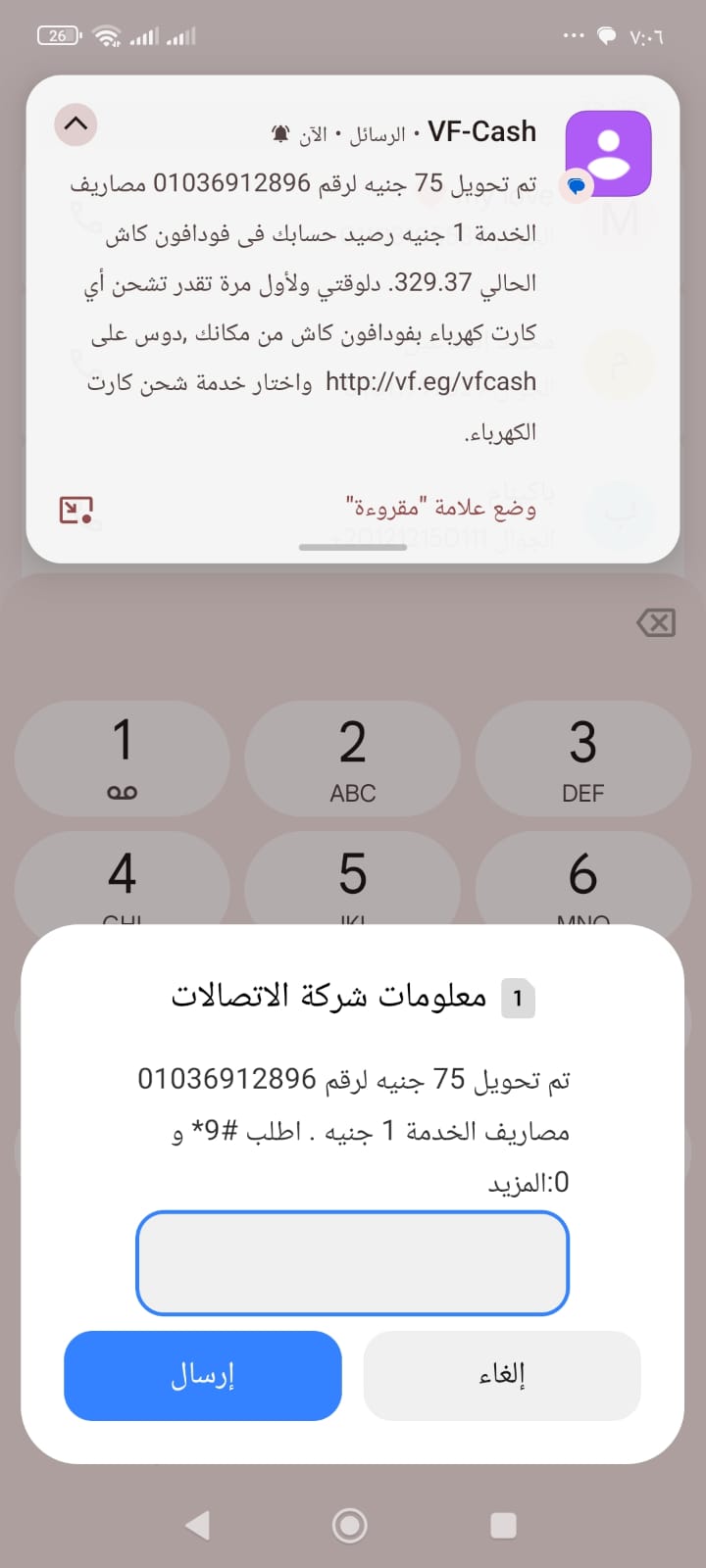
Task: Dismiss the dialog with إلغاء
Action: 501,1376
